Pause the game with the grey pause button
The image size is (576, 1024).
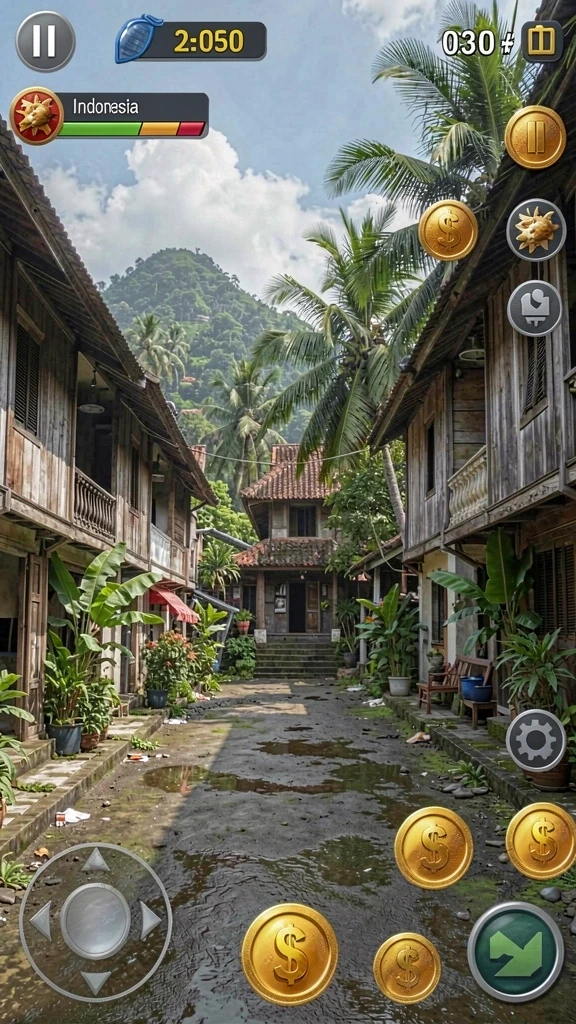(45, 41)
